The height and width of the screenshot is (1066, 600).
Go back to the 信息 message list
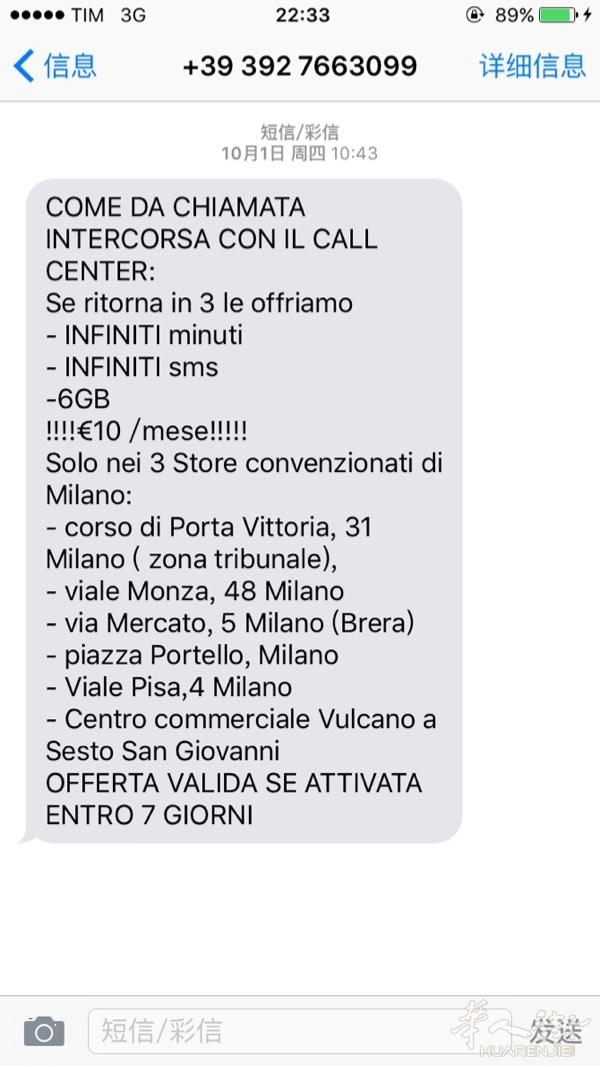pos(54,66)
